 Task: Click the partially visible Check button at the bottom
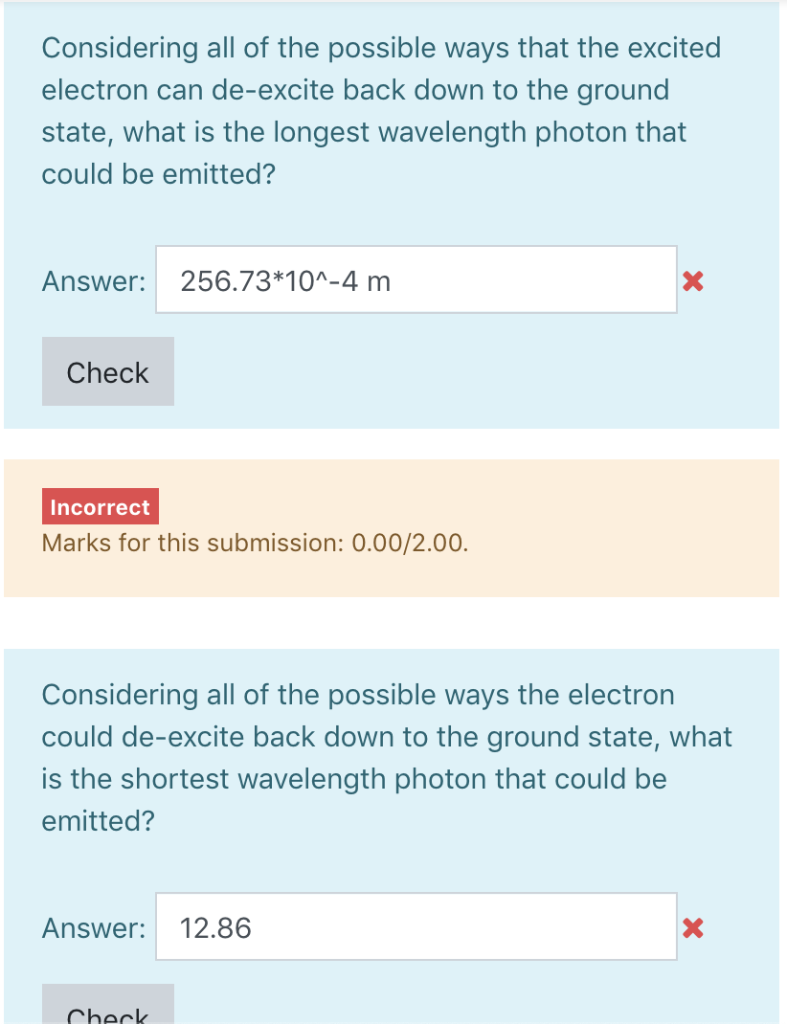tap(107, 1013)
